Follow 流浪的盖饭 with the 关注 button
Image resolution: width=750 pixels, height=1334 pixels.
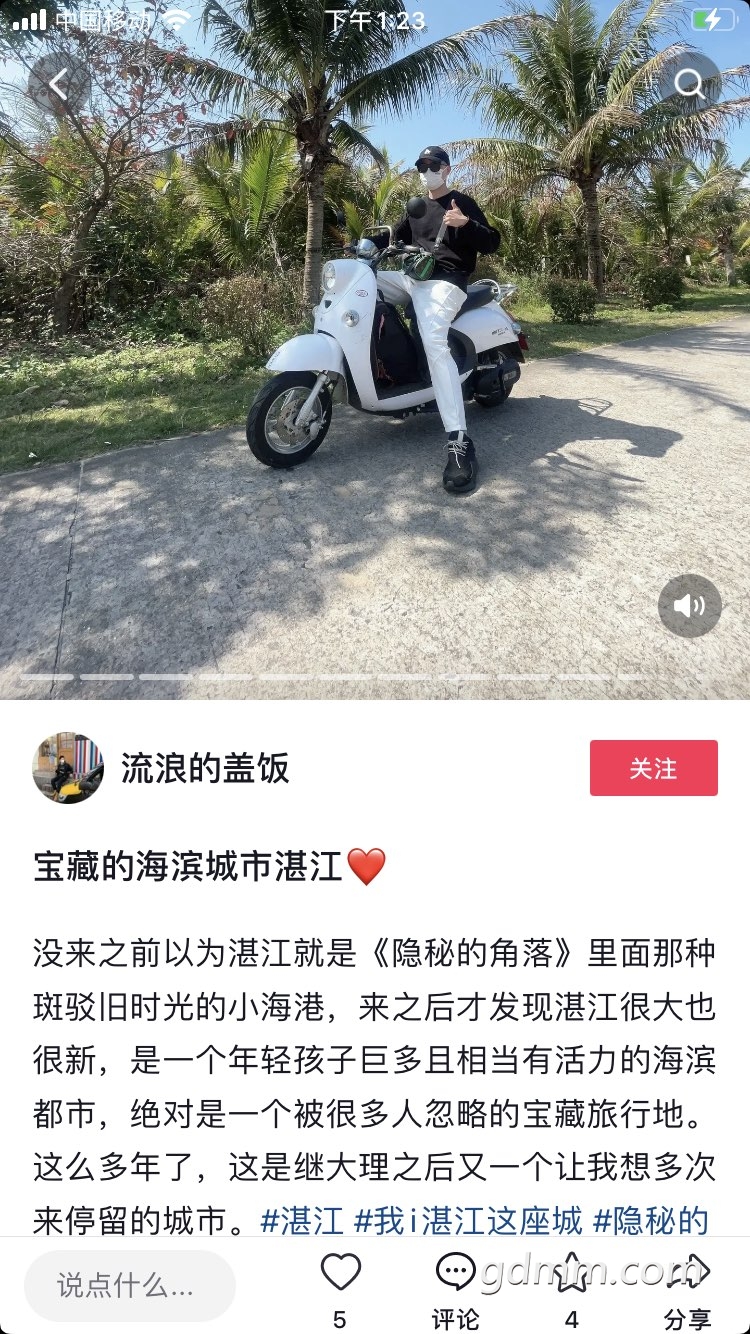click(654, 768)
